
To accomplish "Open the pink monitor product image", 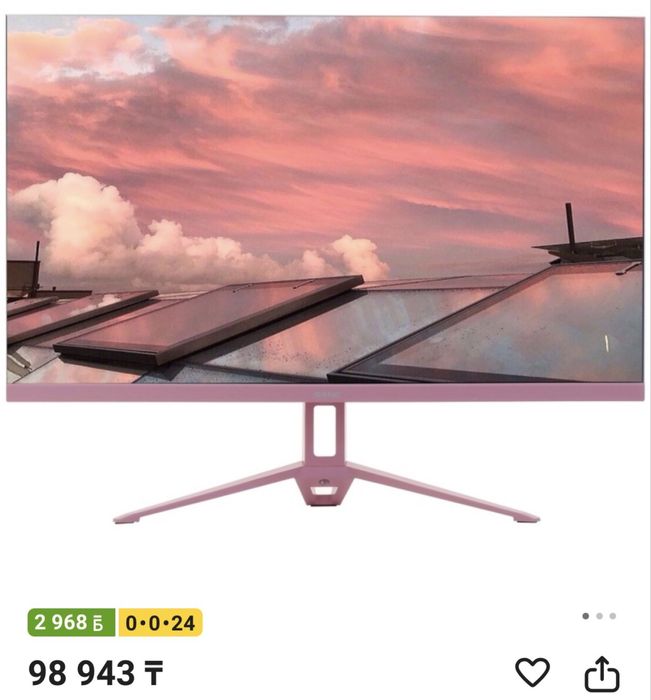I will point(325,270).
